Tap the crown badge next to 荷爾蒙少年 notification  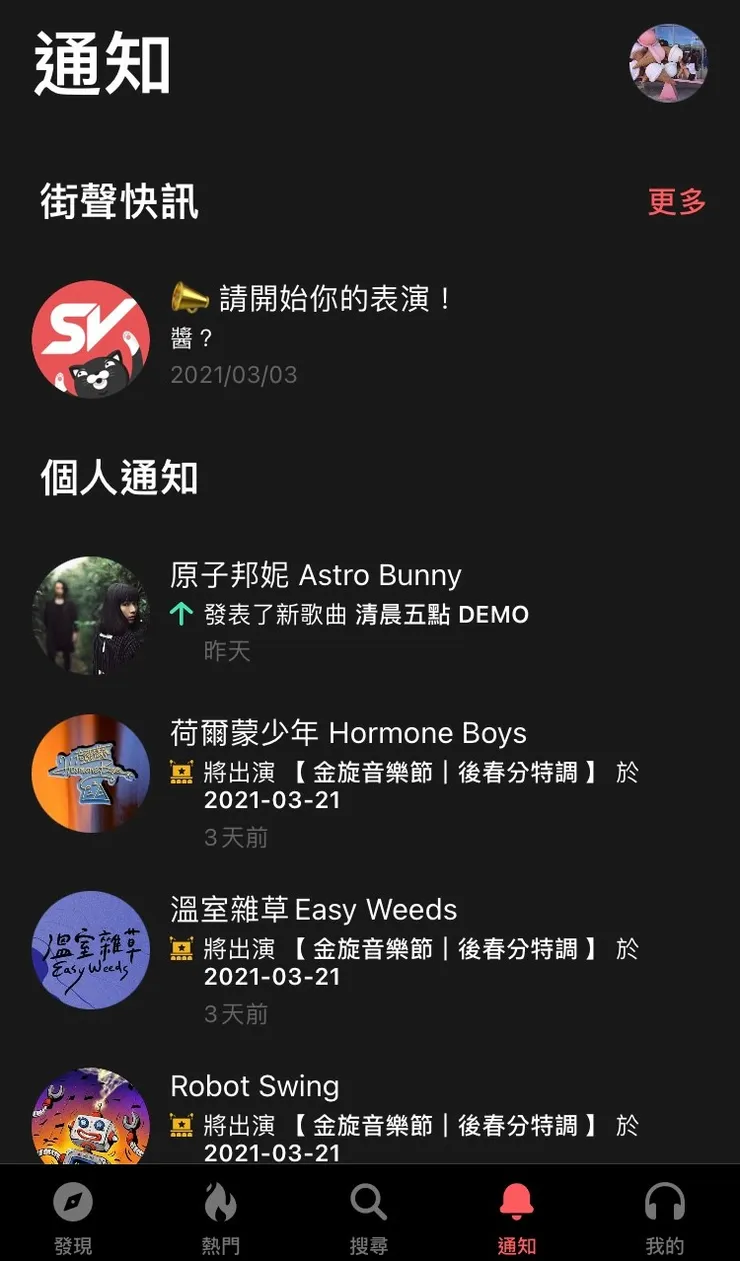[181, 772]
